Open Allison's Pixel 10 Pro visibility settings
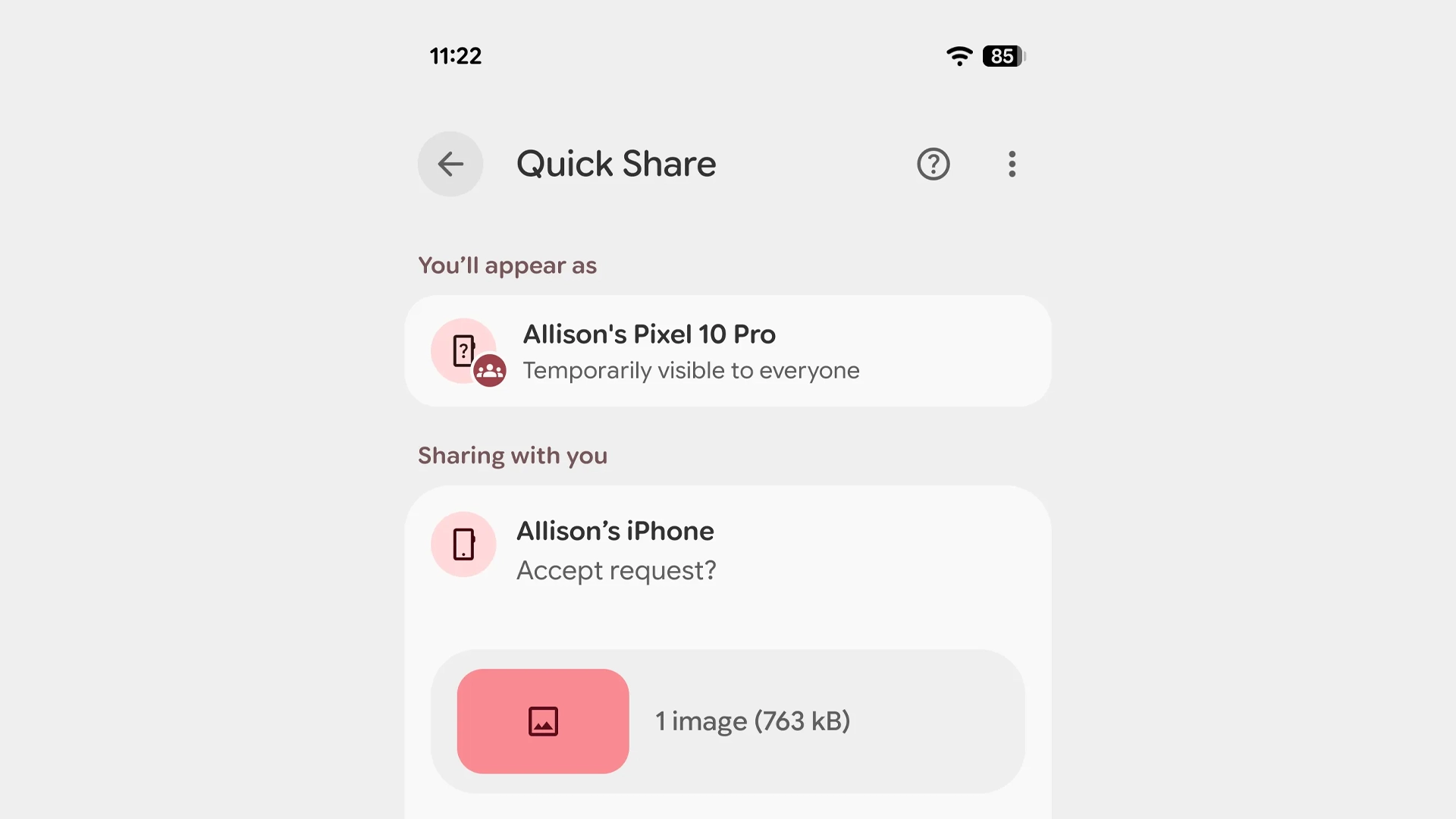Screen dimensions: 1456x819 727,351
